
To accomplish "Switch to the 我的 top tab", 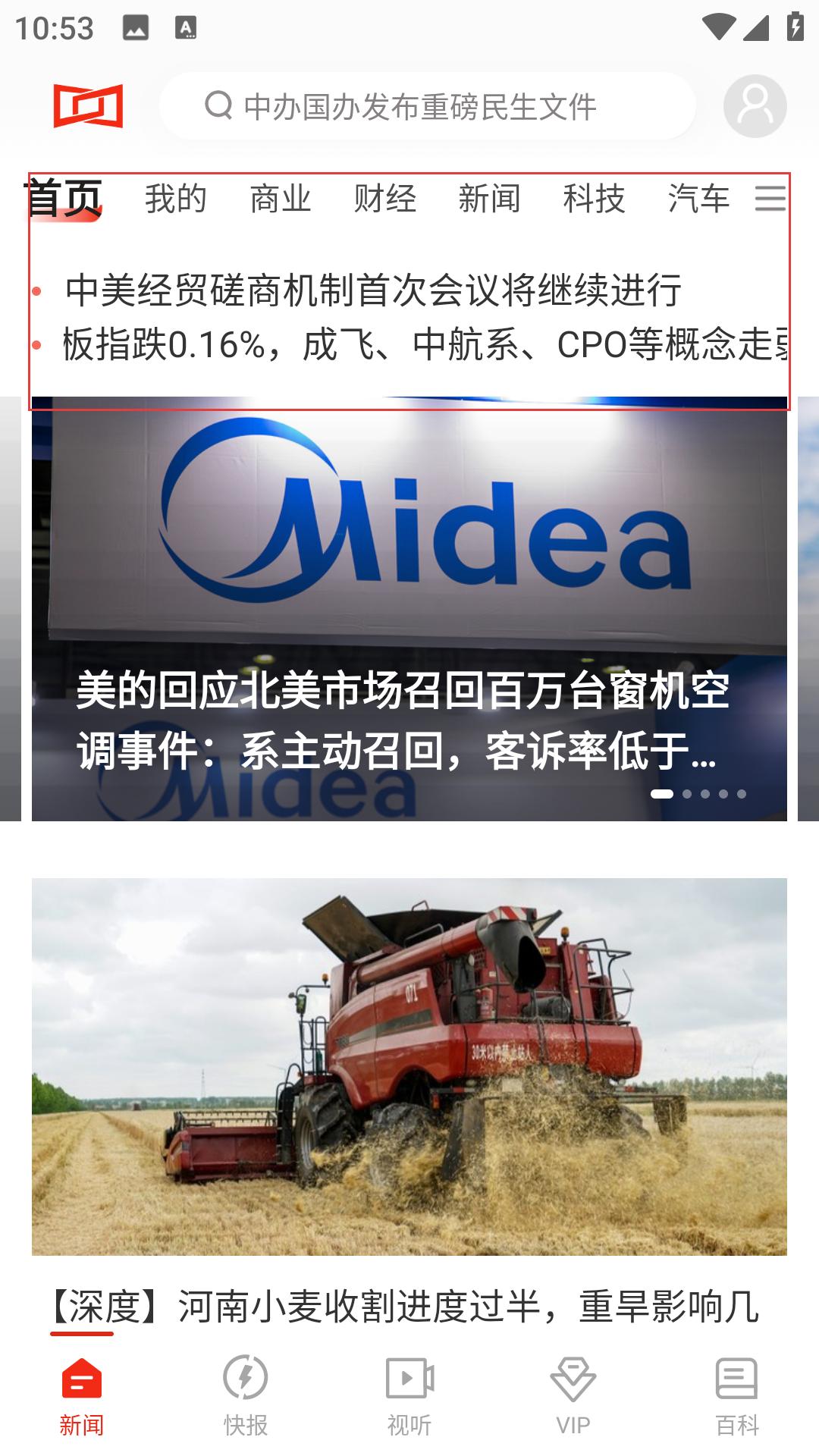I will click(176, 199).
